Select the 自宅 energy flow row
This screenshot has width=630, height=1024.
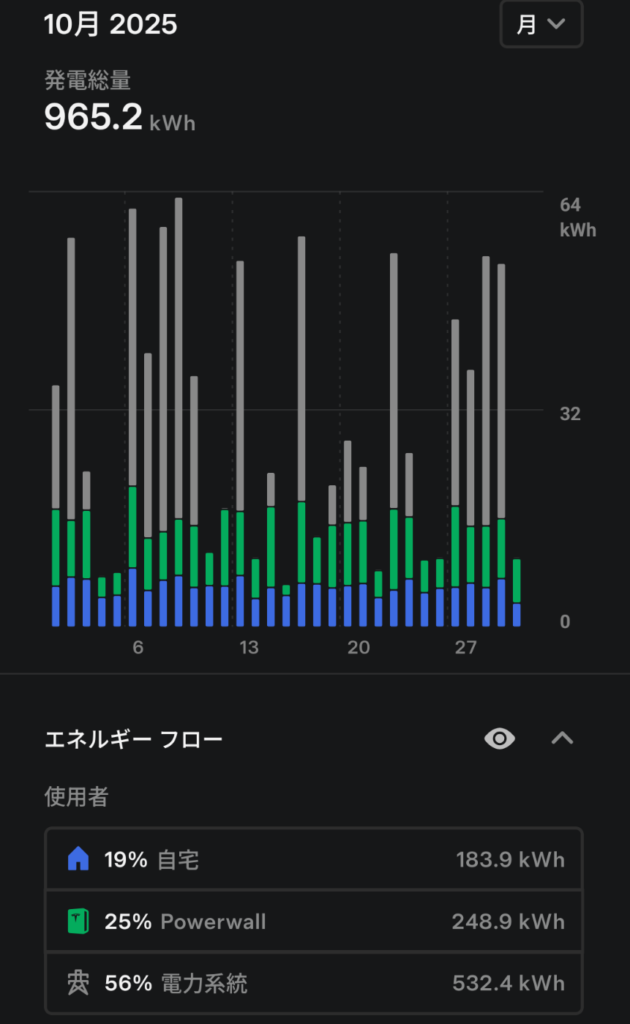click(313, 859)
